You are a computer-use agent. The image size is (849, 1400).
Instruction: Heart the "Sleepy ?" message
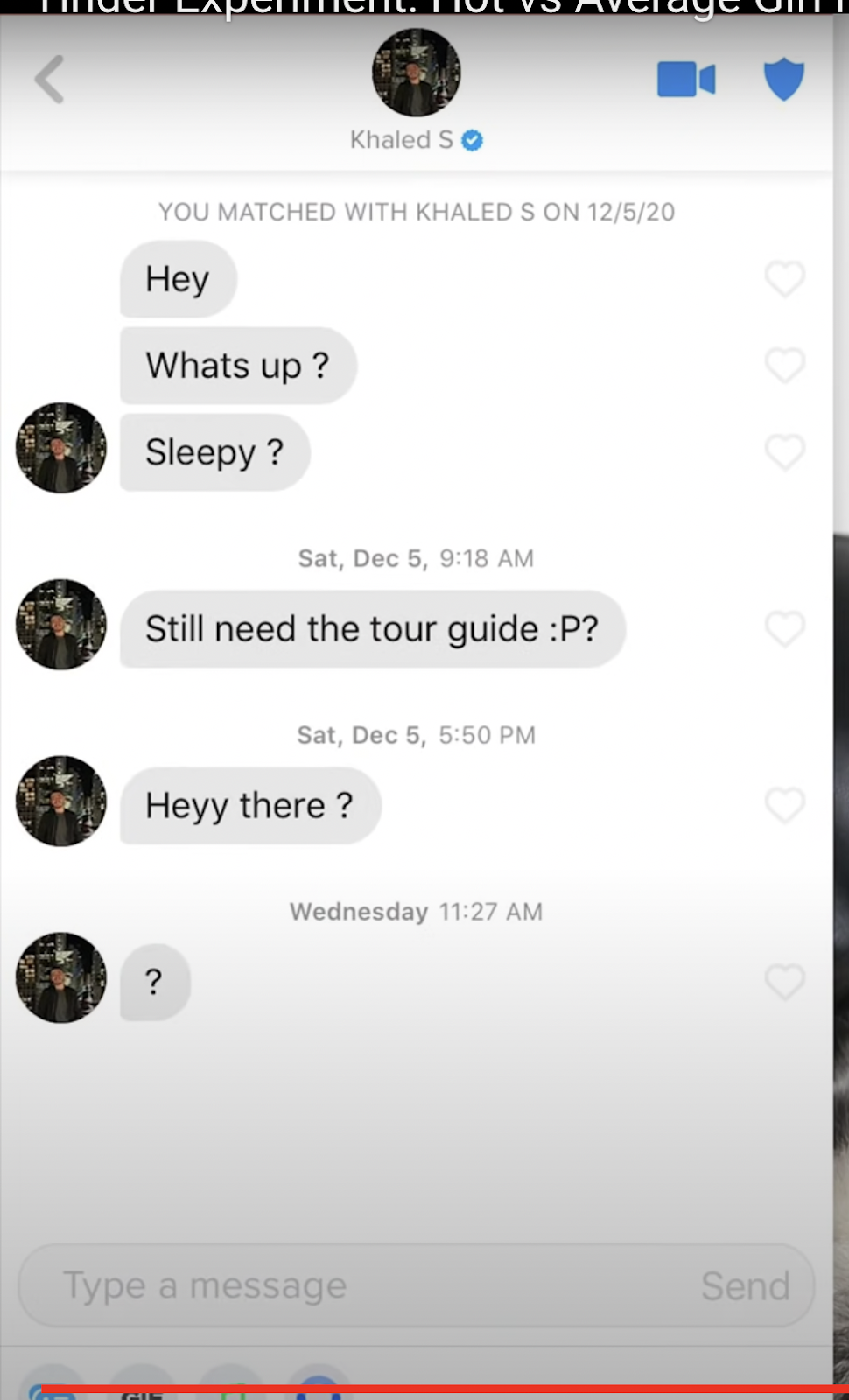[x=785, y=452]
